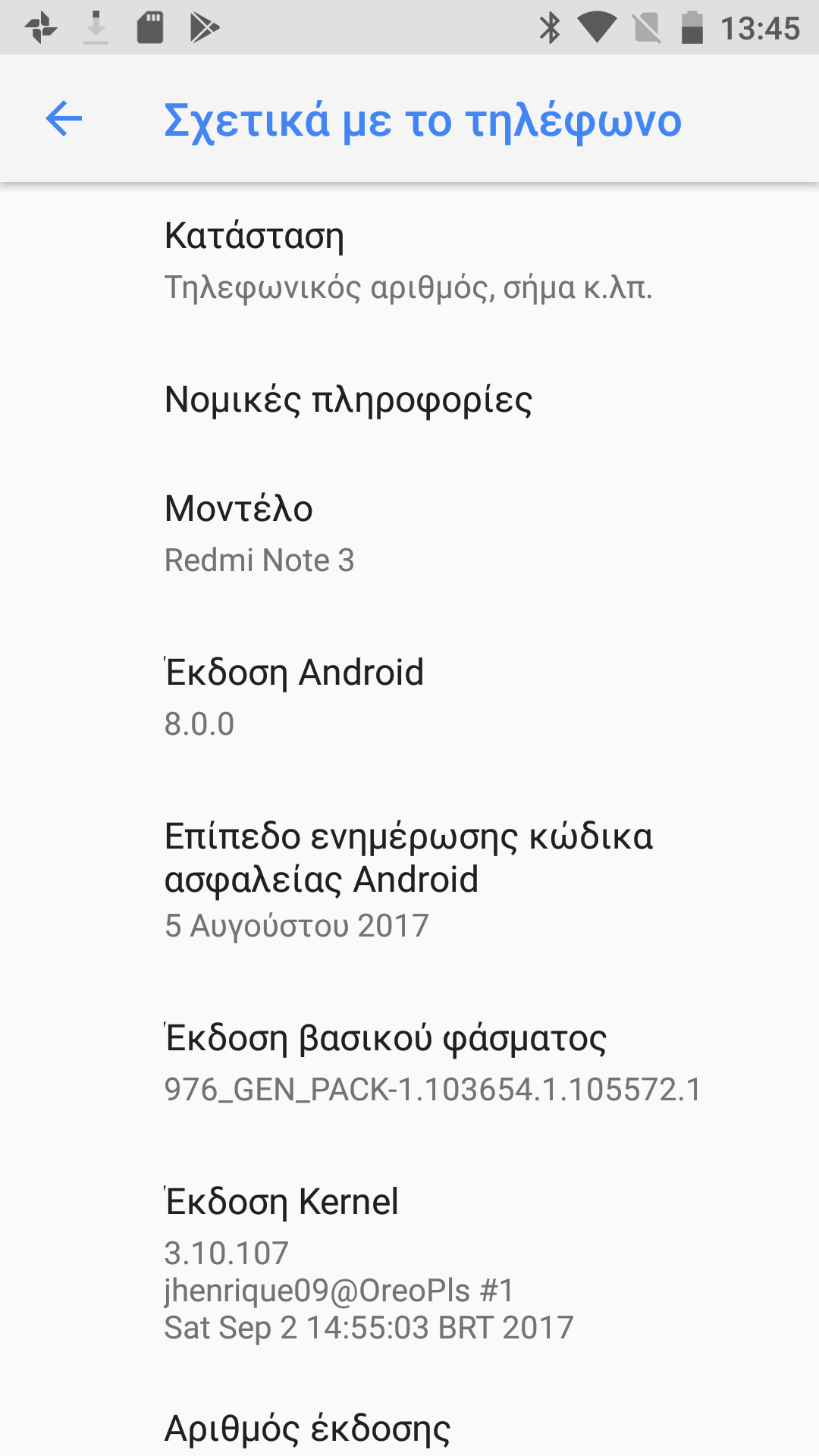Tap the Έκδοση Kernel row
Screen dimensions: 819x1456
pos(409,1263)
